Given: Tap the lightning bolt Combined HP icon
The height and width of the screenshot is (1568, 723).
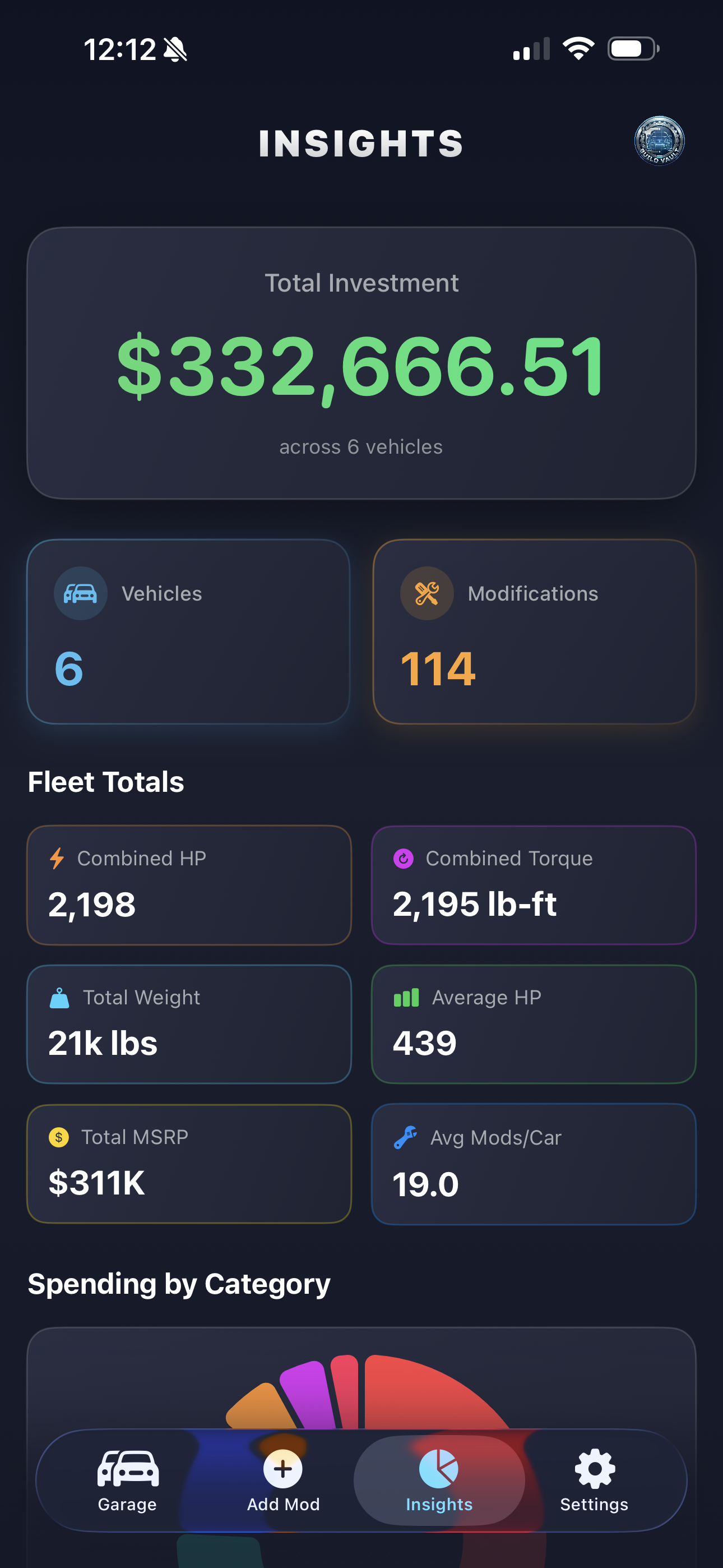Looking at the screenshot, I should click(x=58, y=858).
